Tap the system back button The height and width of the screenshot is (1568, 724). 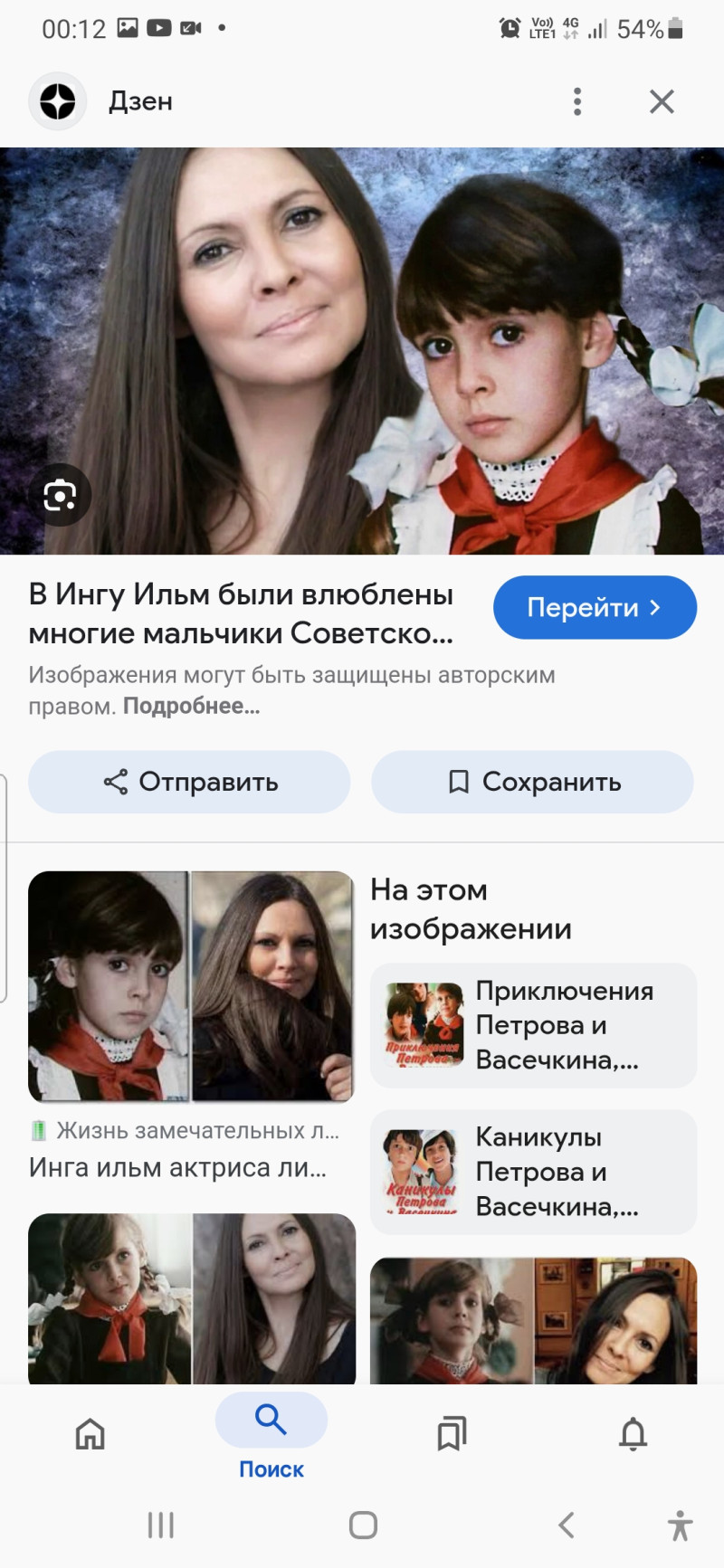coord(567,1525)
